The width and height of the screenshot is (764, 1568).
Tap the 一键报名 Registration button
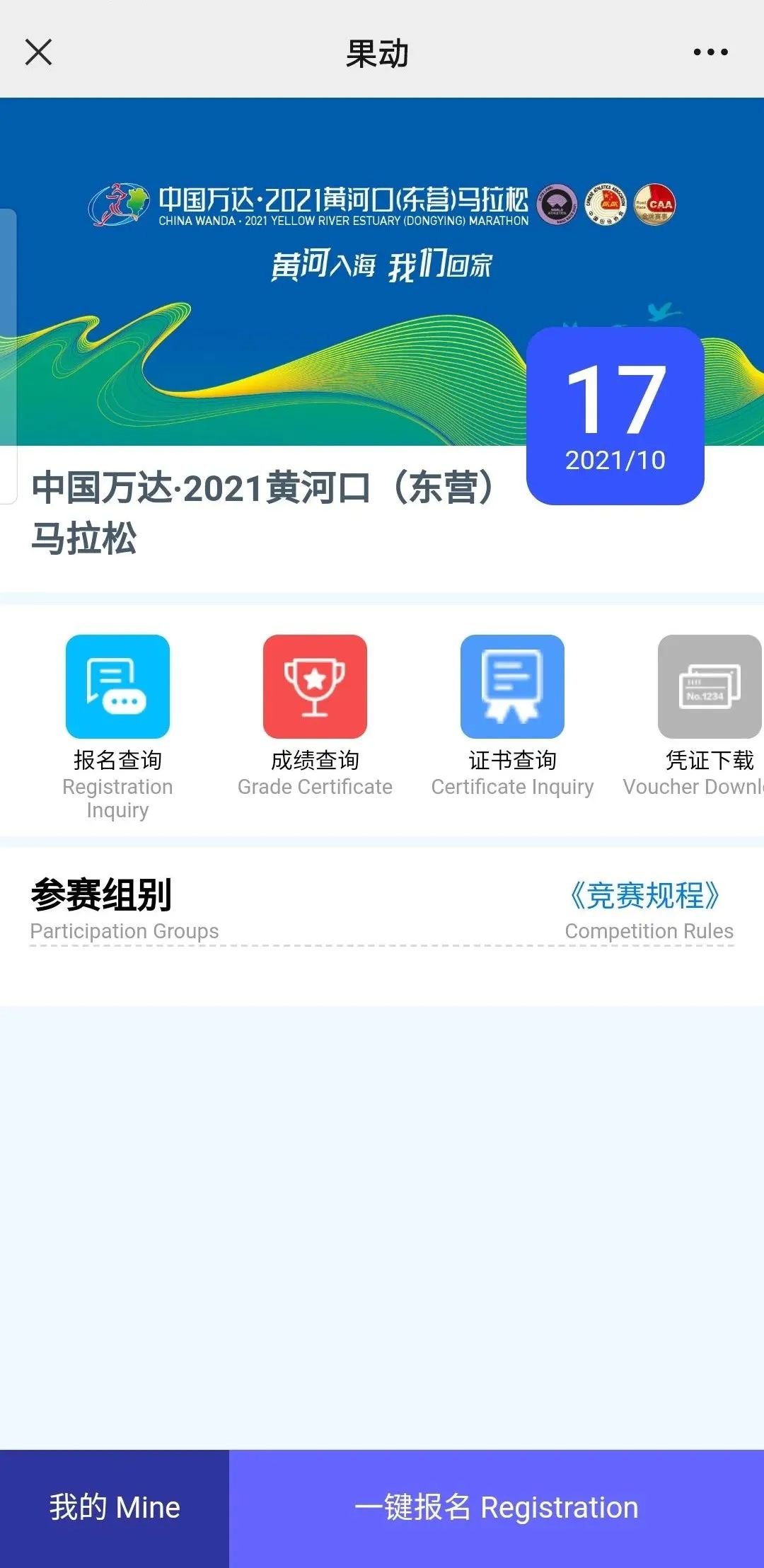coord(497,1507)
